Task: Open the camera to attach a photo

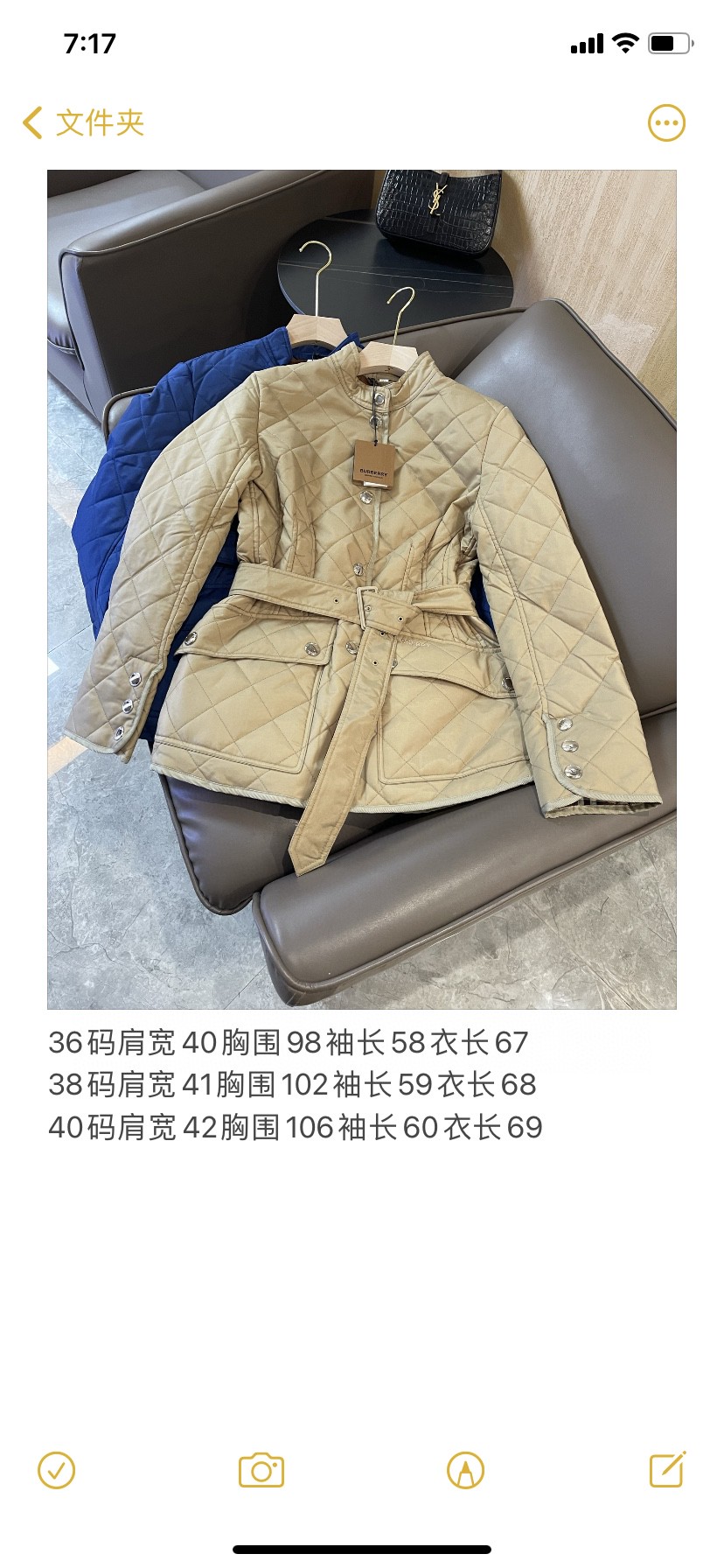Action: click(261, 1470)
